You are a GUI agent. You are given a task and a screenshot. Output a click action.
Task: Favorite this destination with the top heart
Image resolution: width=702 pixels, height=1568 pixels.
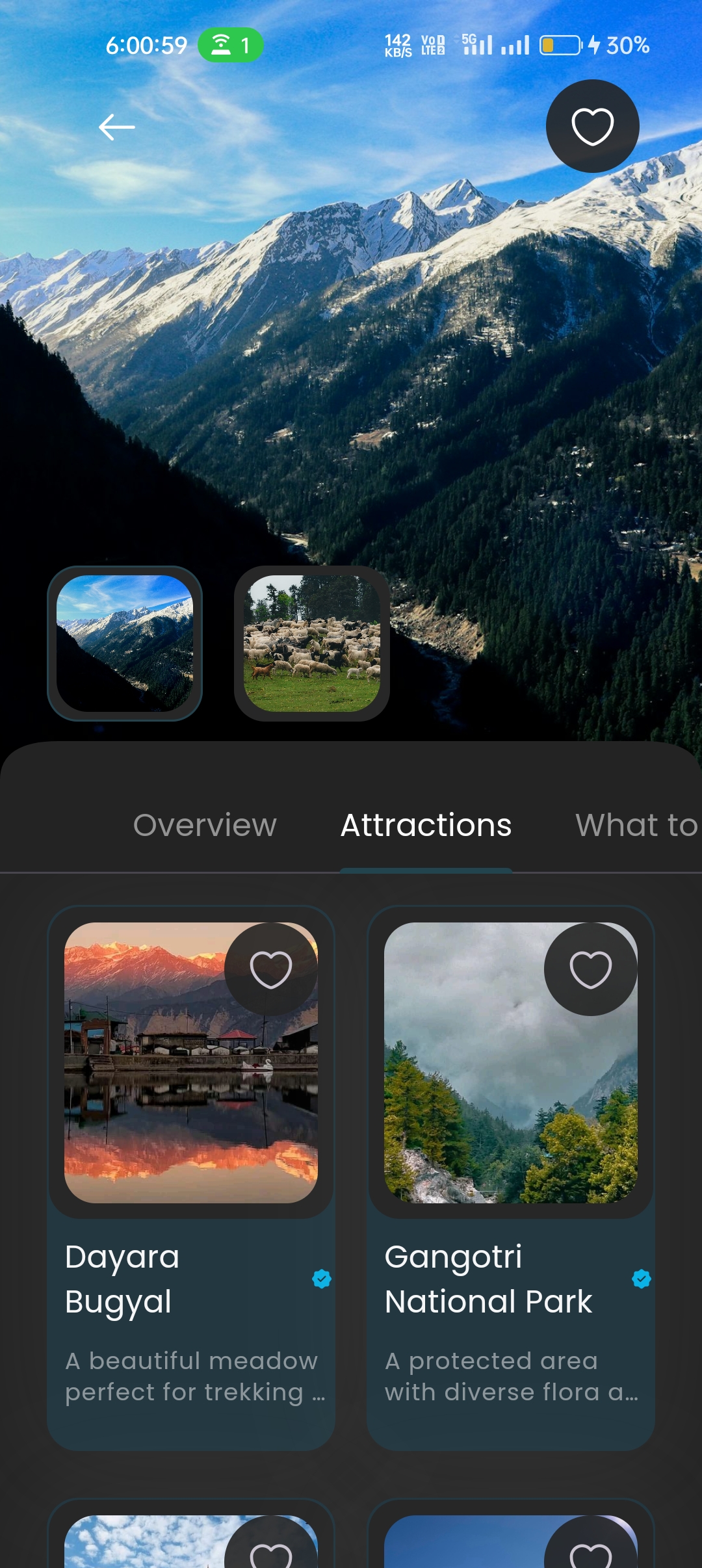click(592, 126)
